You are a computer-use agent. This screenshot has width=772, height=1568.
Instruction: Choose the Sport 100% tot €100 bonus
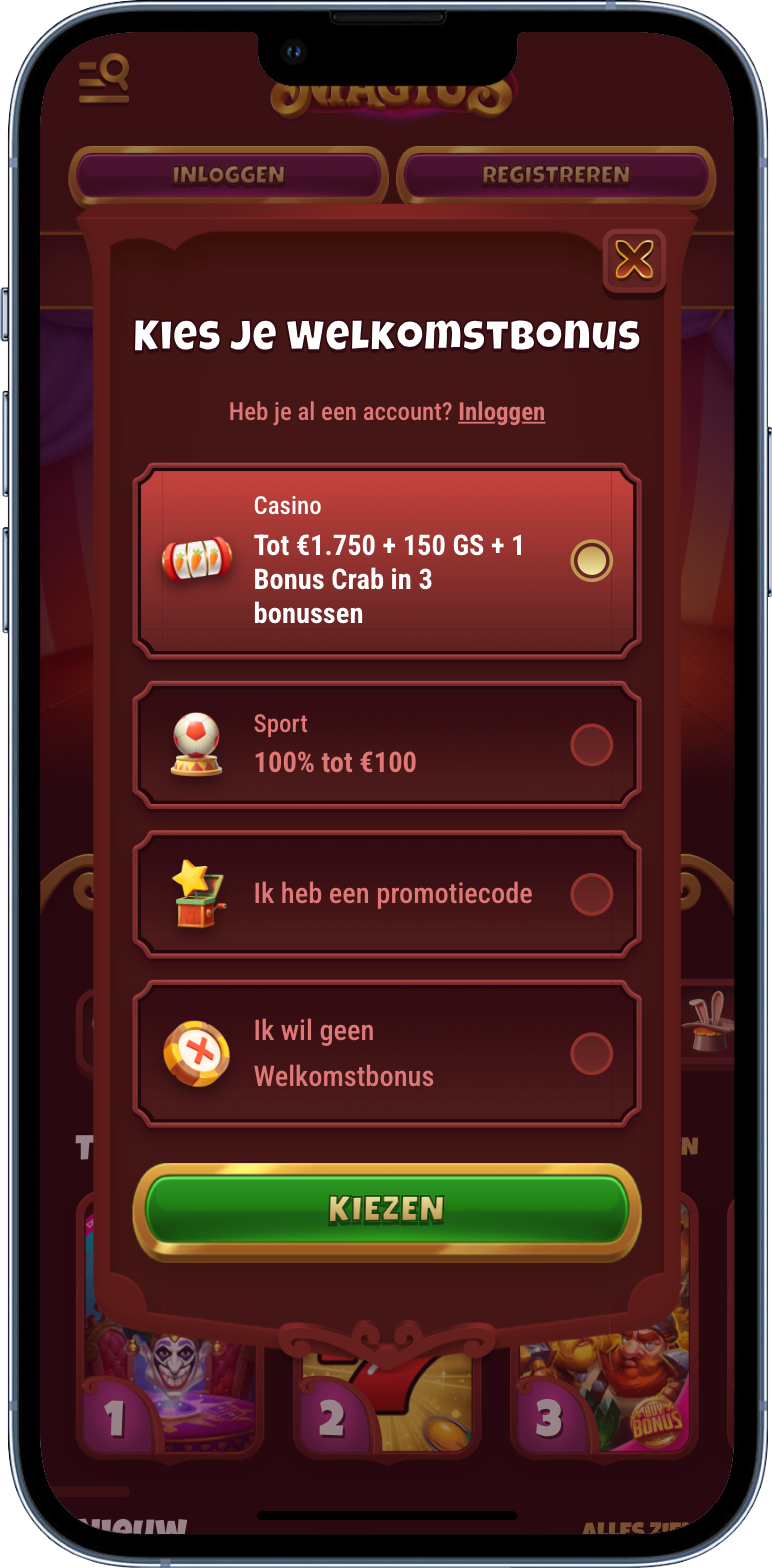(590, 745)
